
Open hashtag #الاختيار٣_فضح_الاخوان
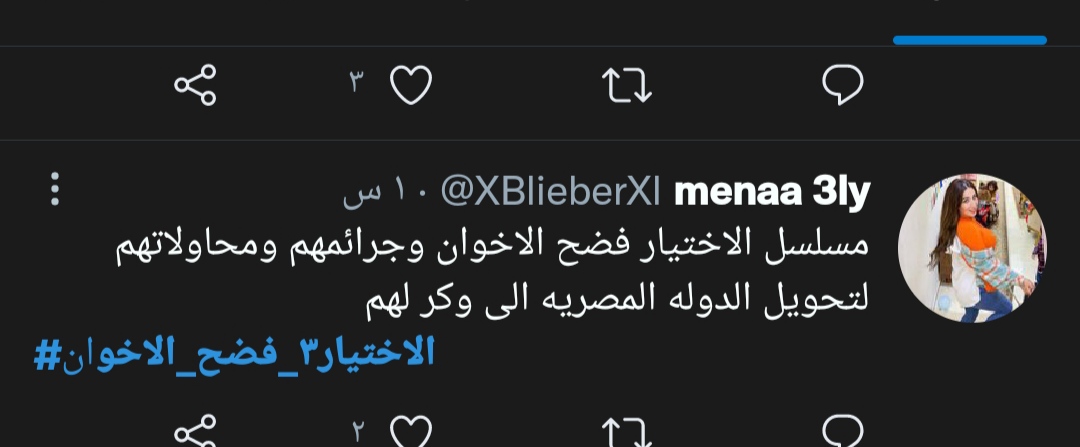[x=235, y=354]
